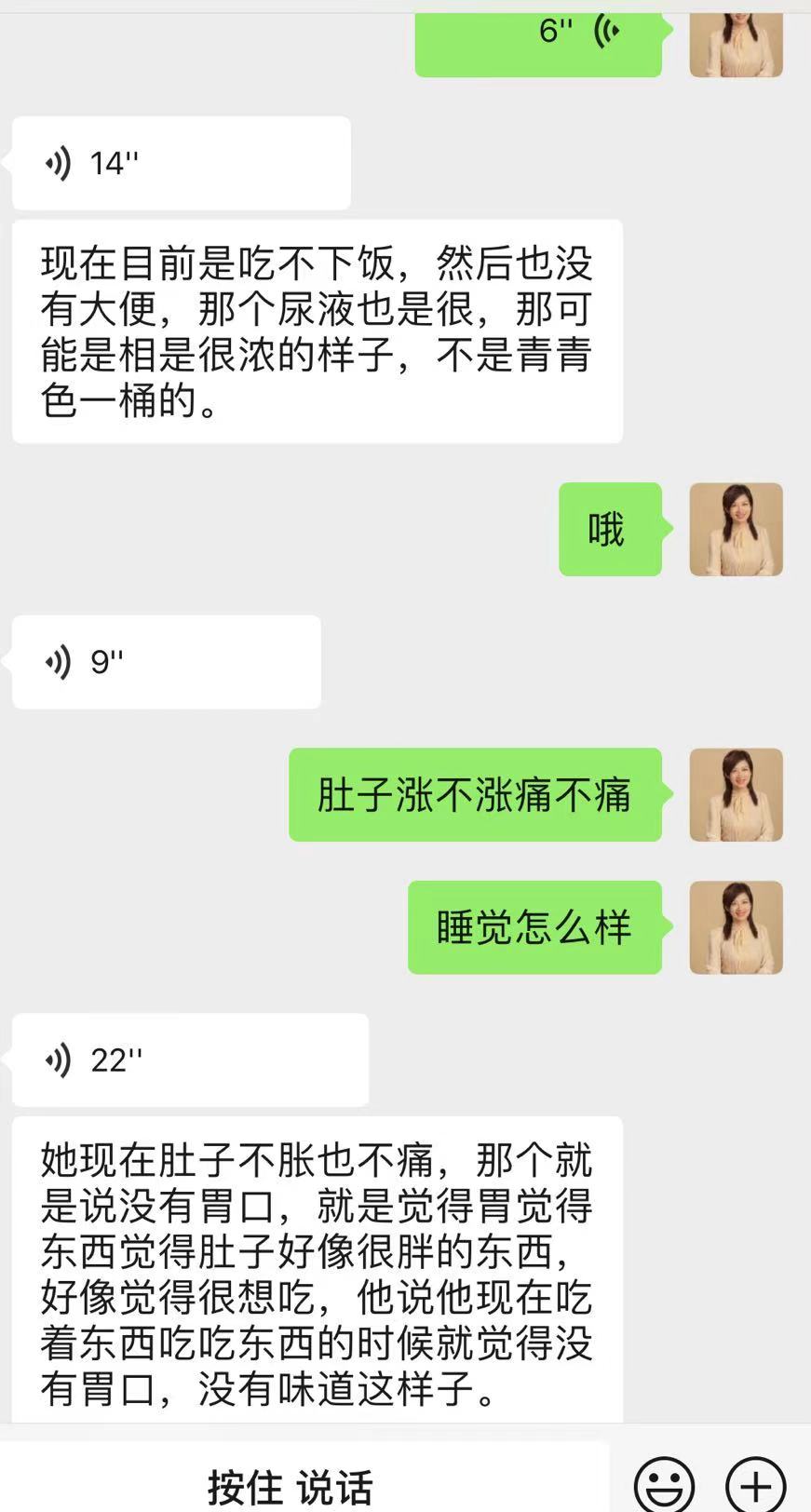The width and height of the screenshot is (811, 1512).
Task: Click the speaker icon on the 14'' message
Action: point(58,162)
